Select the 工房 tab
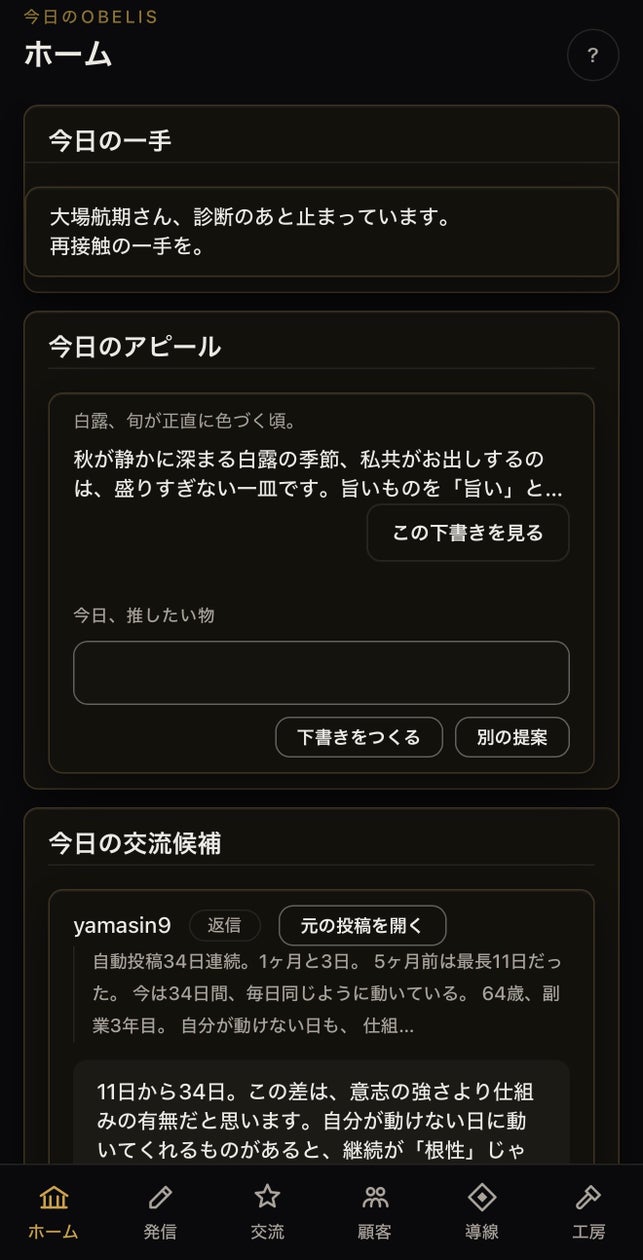This screenshot has height=1260, width=643. tap(589, 1212)
